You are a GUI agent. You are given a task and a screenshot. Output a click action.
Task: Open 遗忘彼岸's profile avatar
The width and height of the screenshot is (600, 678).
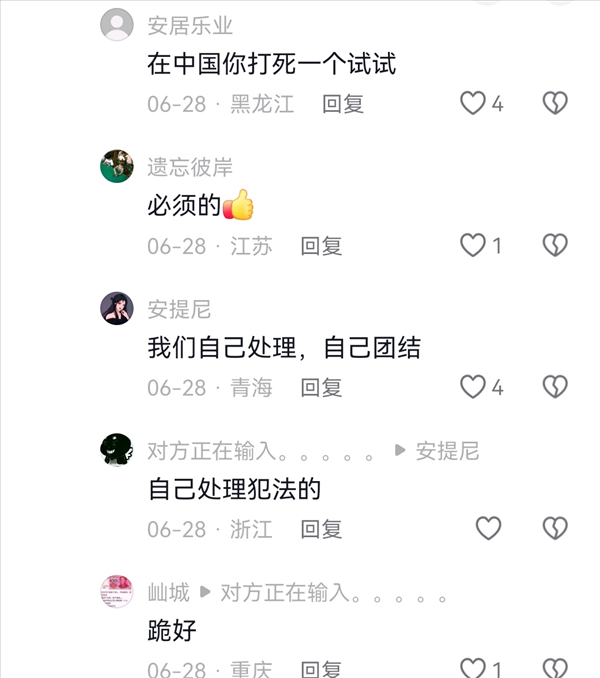pos(117,166)
